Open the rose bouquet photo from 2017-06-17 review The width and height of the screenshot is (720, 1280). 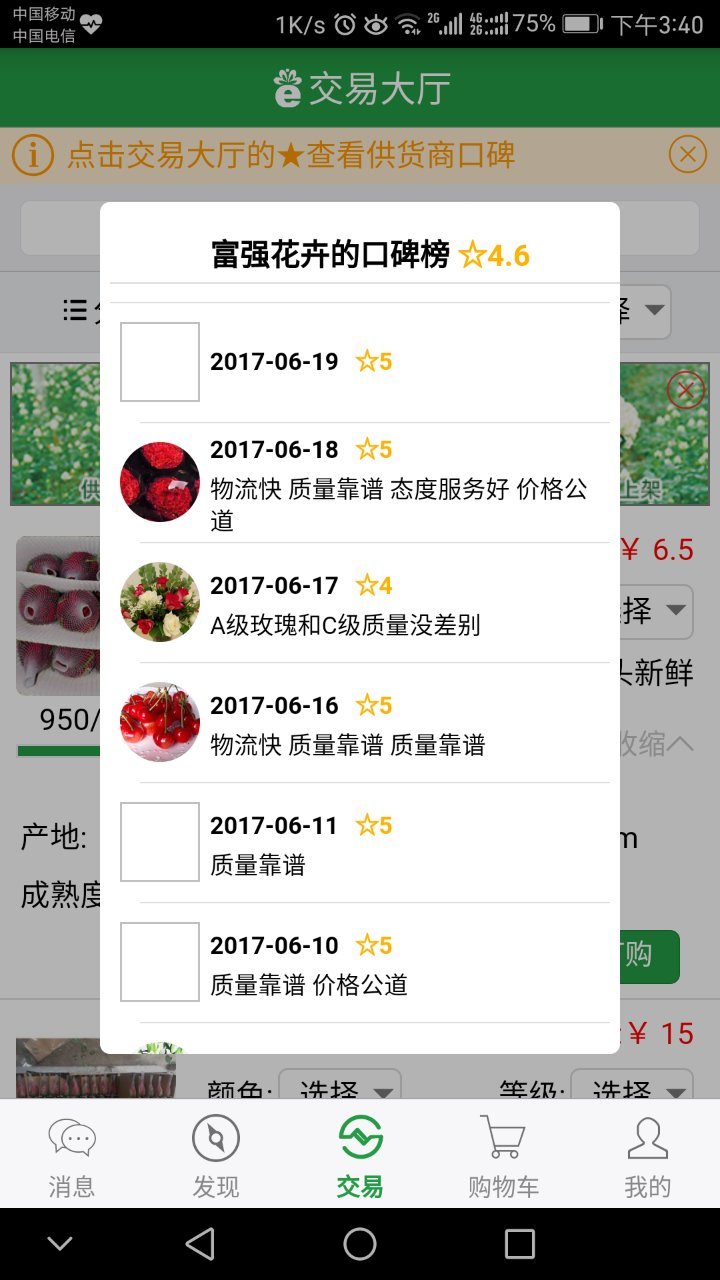tap(159, 601)
